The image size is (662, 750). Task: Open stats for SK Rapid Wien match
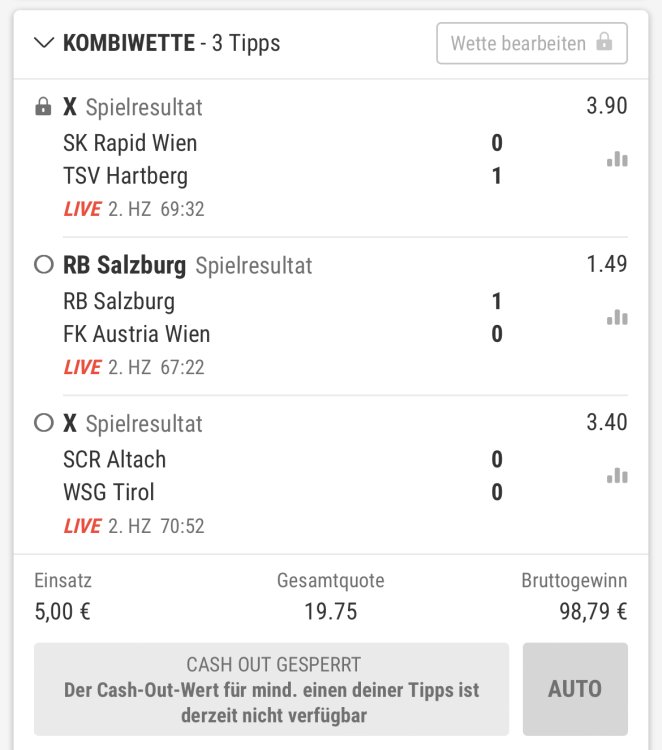pyautogui.click(x=617, y=159)
